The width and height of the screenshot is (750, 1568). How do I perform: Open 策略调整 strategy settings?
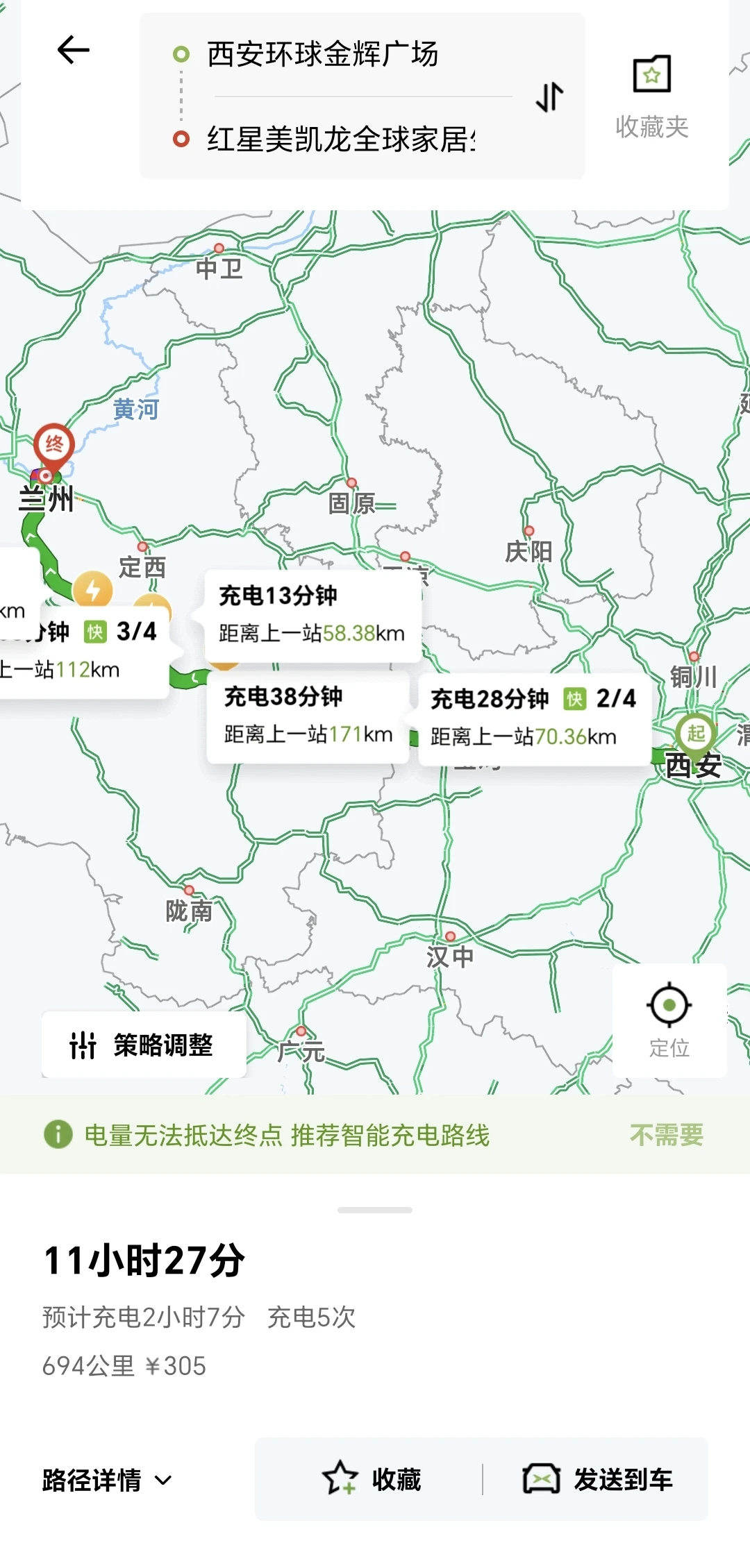[x=144, y=1045]
